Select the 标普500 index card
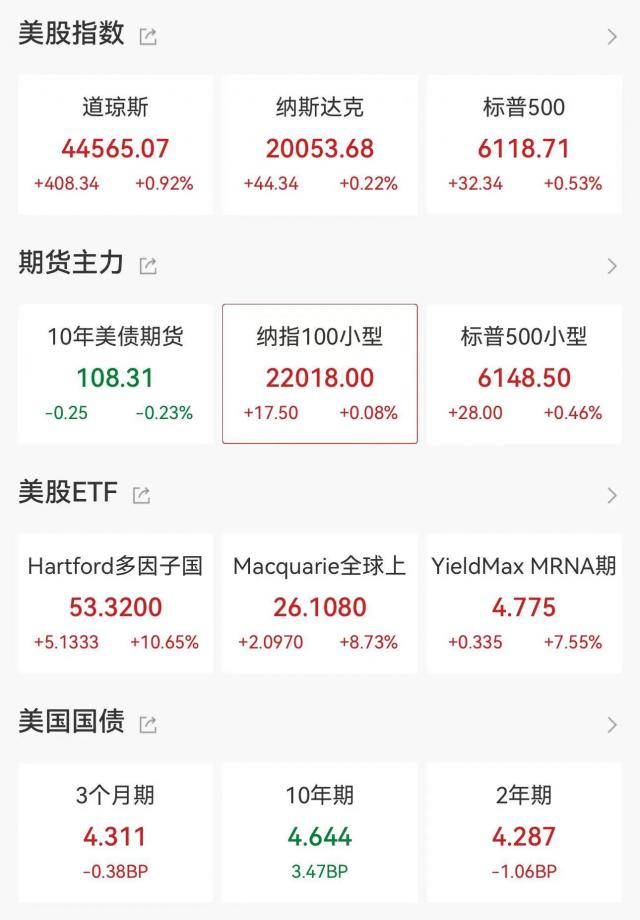The image size is (640, 920). (524, 144)
